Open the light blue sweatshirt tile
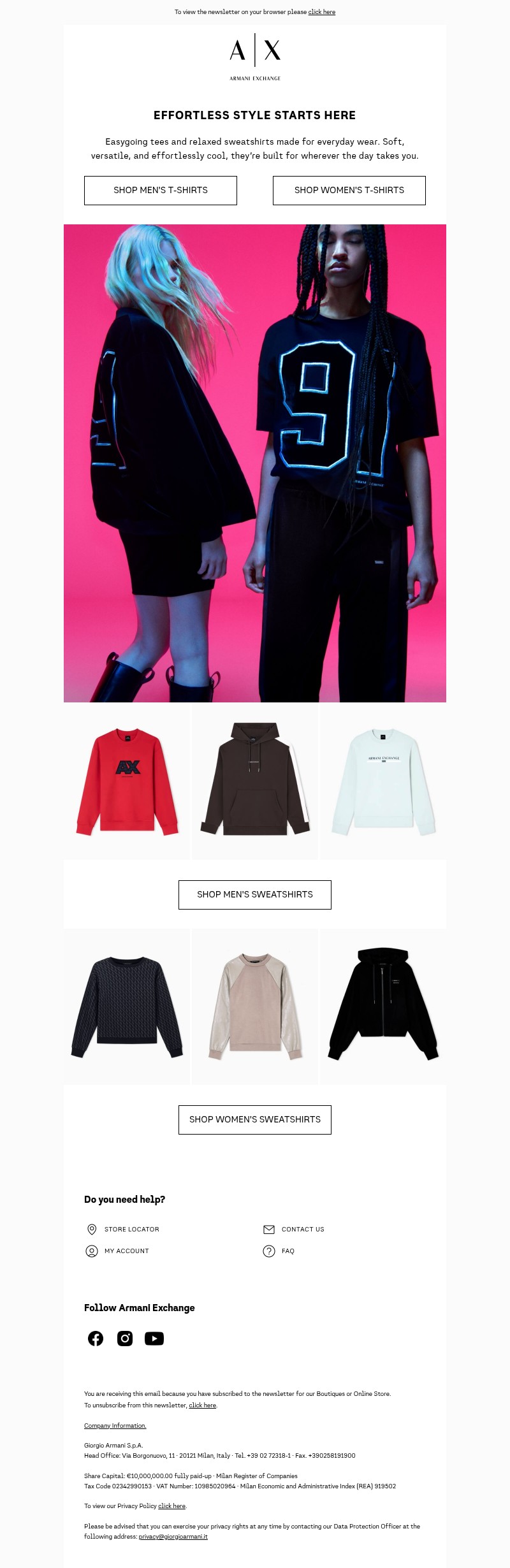Screen dimensions: 510x1568 coord(383,781)
